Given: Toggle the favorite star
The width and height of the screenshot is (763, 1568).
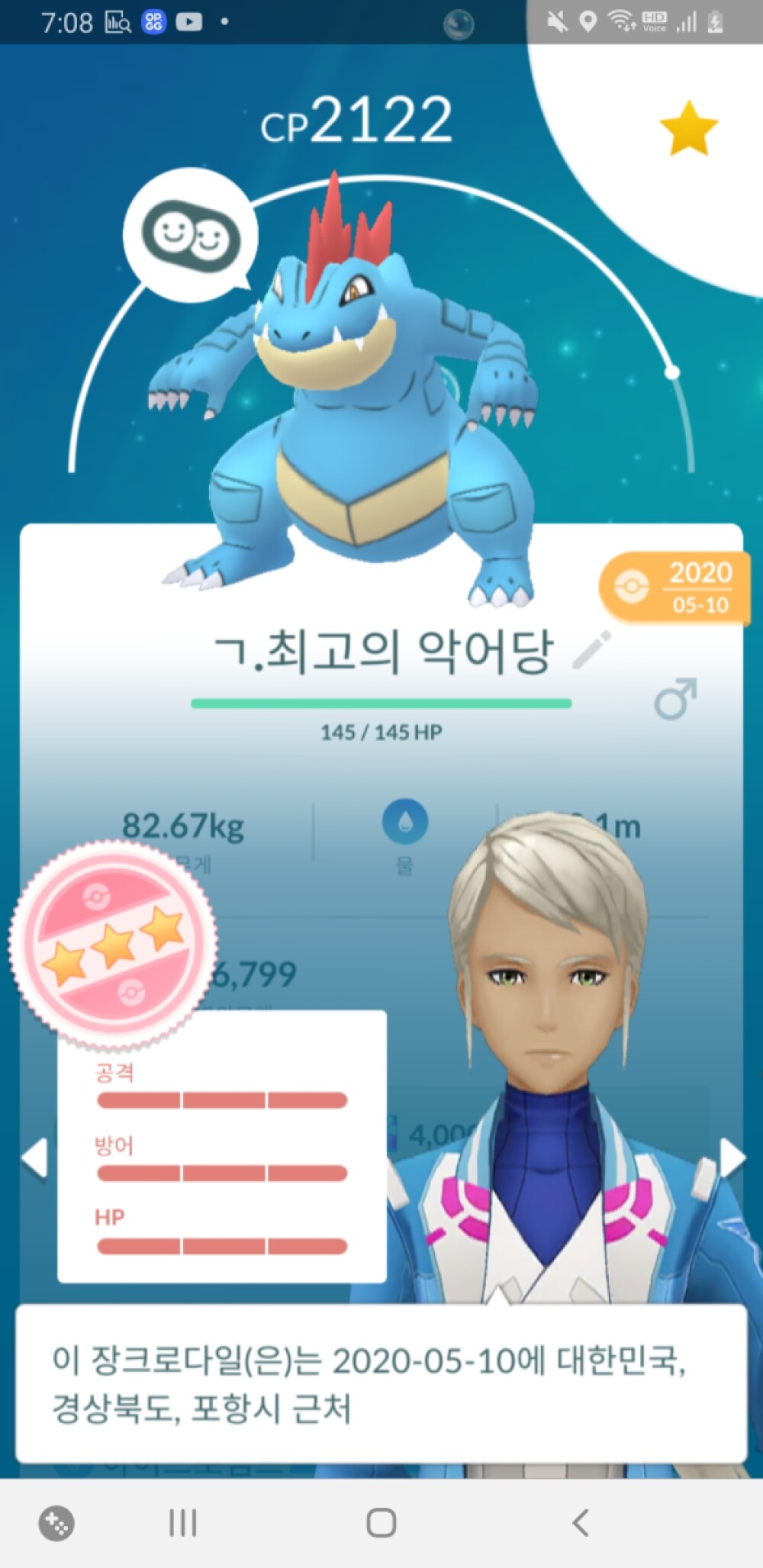Looking at the screenshot, I should [688, 129].
